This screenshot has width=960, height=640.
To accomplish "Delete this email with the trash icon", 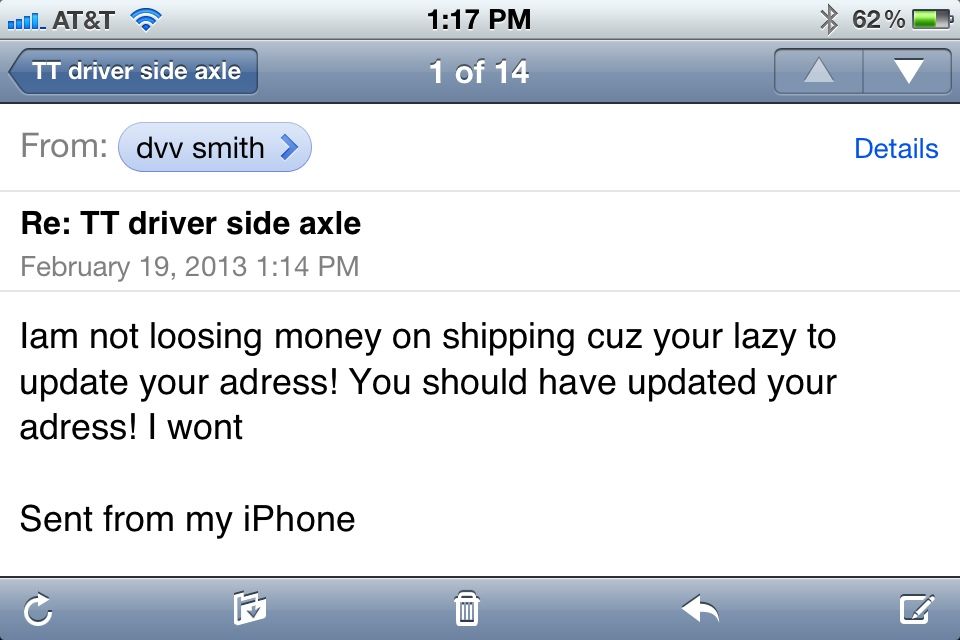I will click(x=467, y=608).
